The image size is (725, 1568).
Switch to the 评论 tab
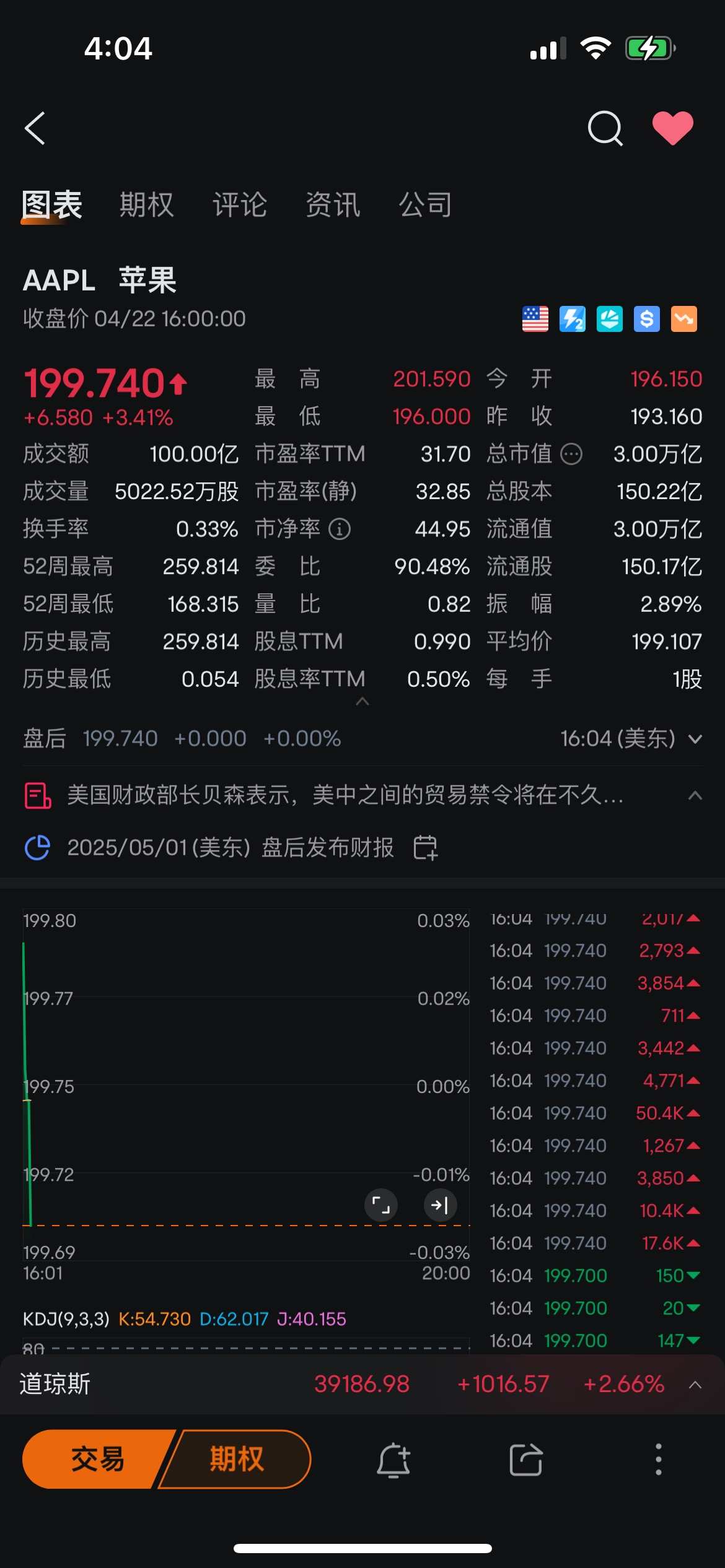tap(240, 204)
